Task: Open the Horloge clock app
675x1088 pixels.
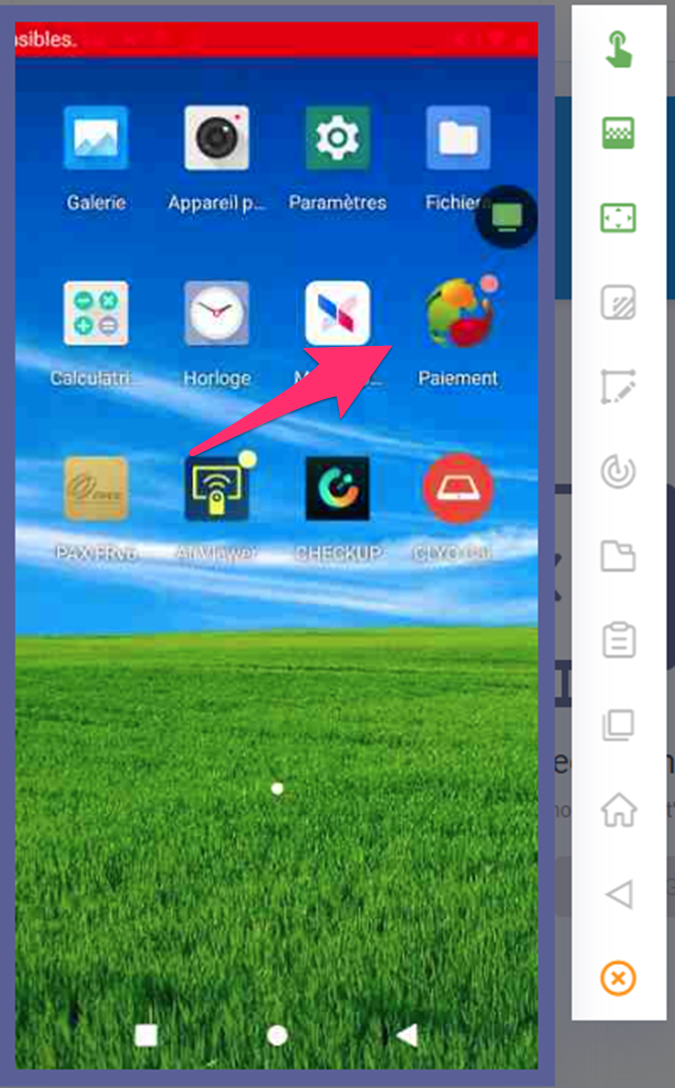Action: 217,314
